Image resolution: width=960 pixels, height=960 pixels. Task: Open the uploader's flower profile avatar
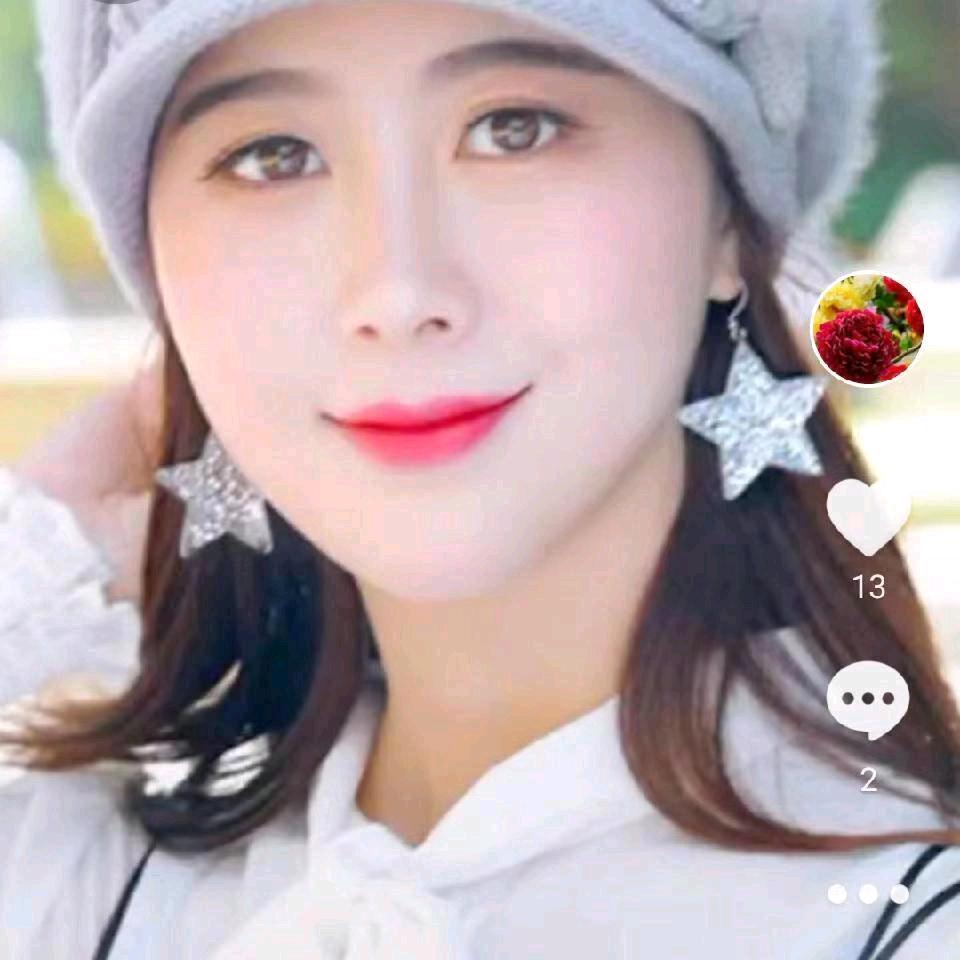pyautogui.click(x=868, y=328)
